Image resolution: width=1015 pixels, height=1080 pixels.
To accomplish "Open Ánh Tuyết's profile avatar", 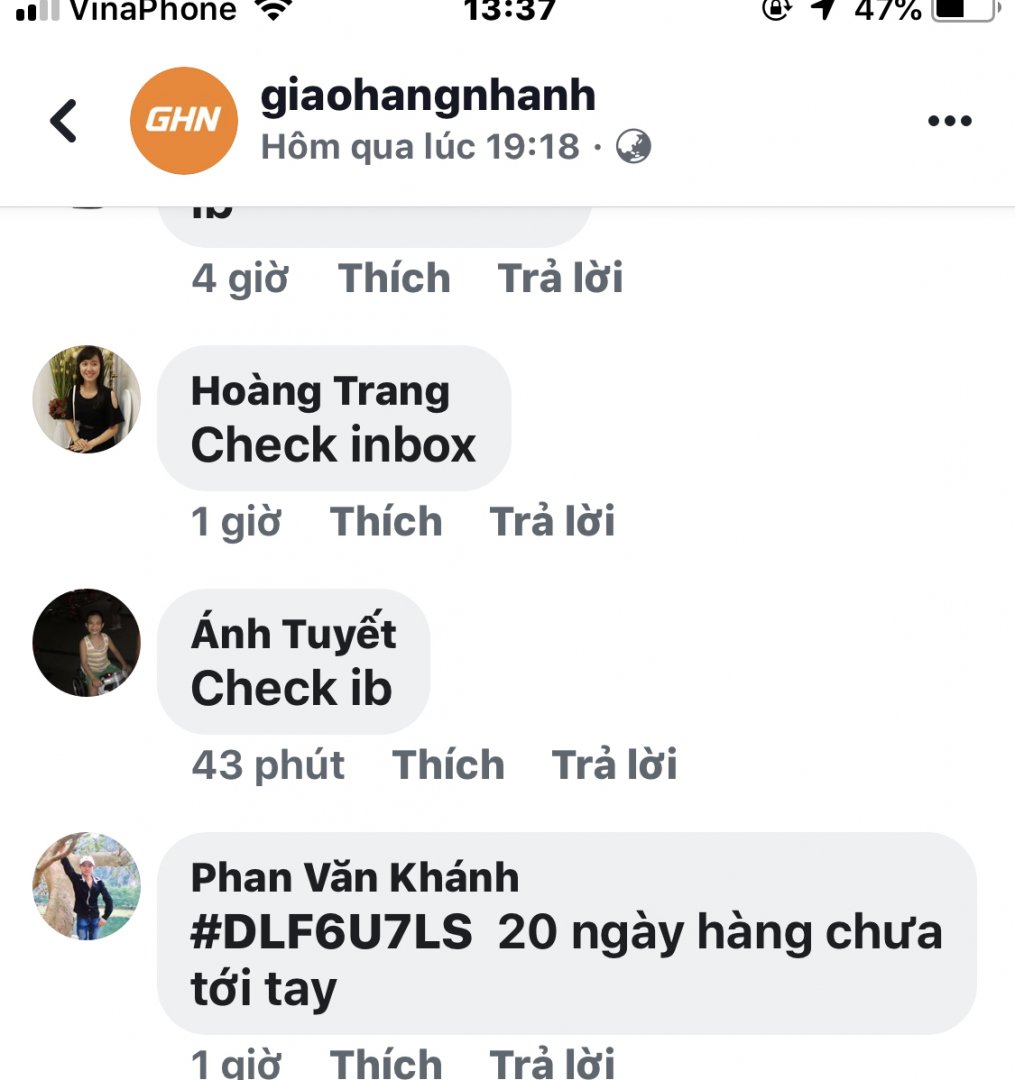I will [86, 643].
